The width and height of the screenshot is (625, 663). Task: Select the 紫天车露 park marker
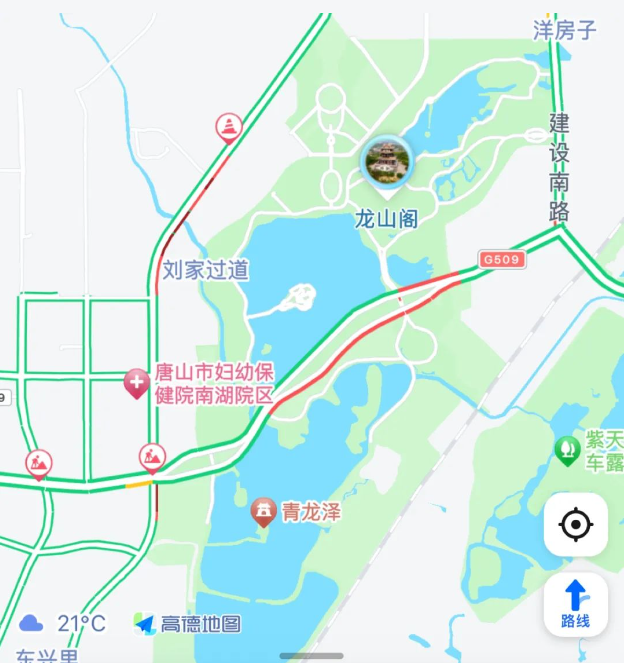568,449
